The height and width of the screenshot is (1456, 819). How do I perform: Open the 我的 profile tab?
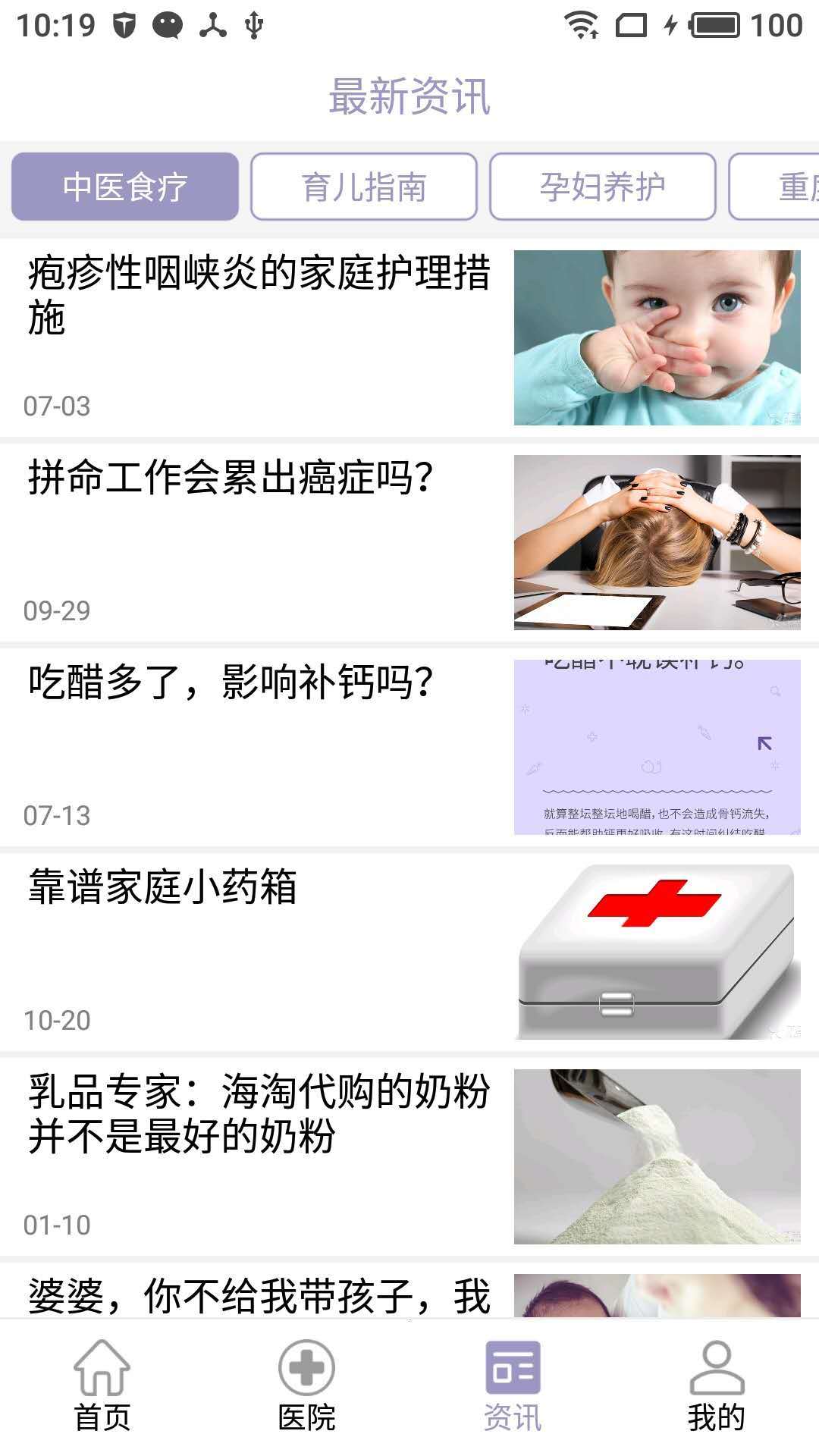pyautogui.click(x=717, y=1386)
